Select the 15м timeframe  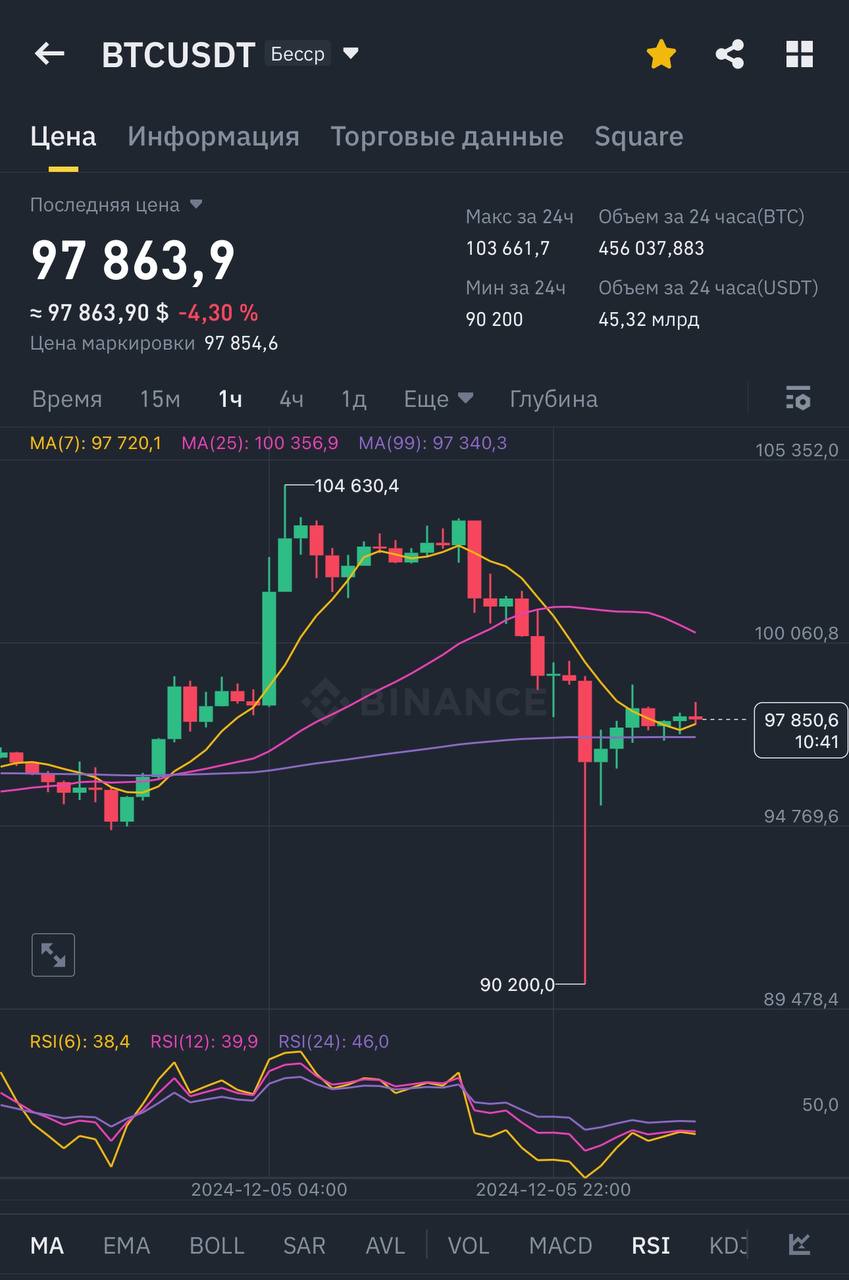click(160, 399)
